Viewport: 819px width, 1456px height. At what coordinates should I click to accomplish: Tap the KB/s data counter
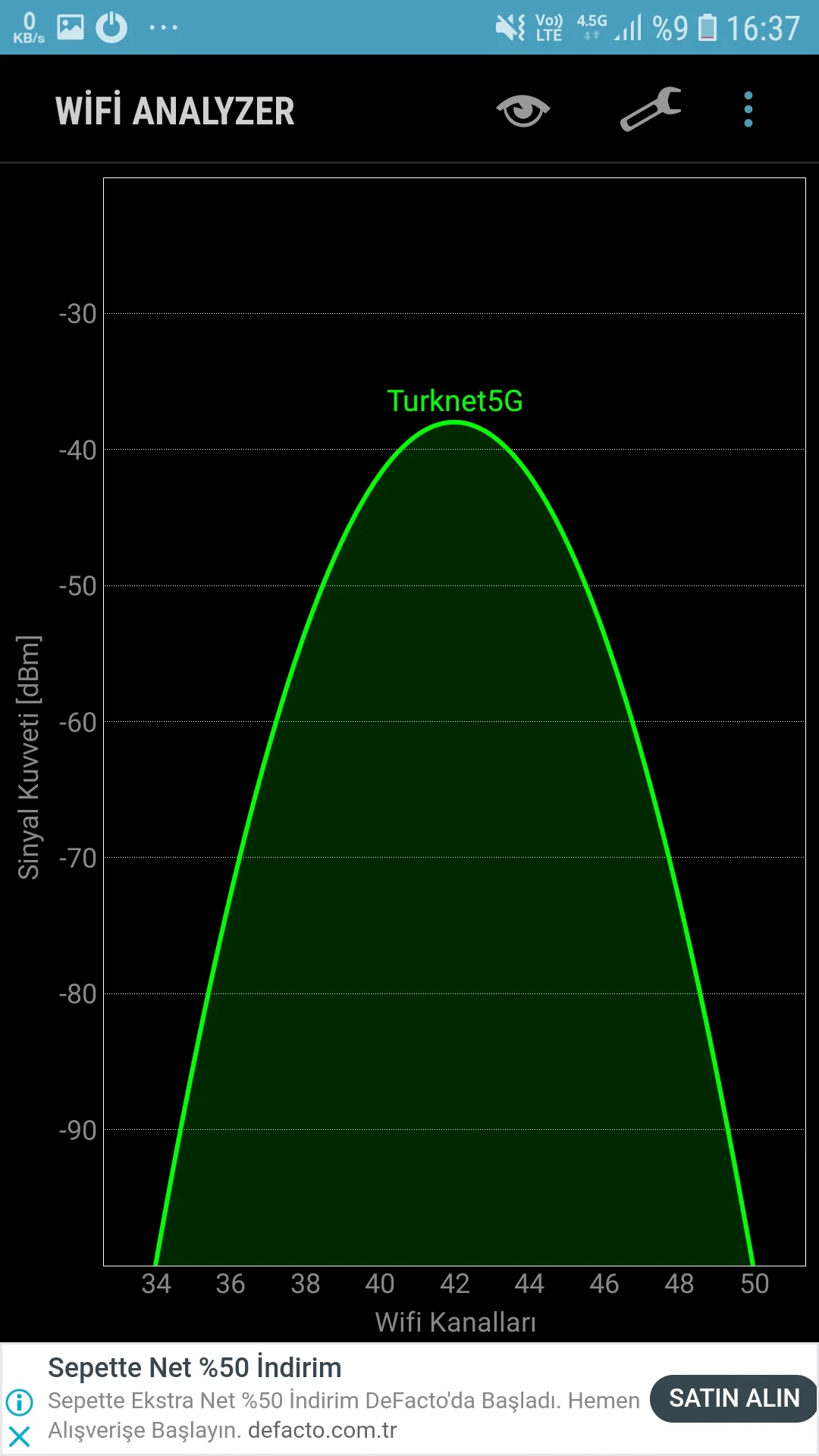(28, 27)
